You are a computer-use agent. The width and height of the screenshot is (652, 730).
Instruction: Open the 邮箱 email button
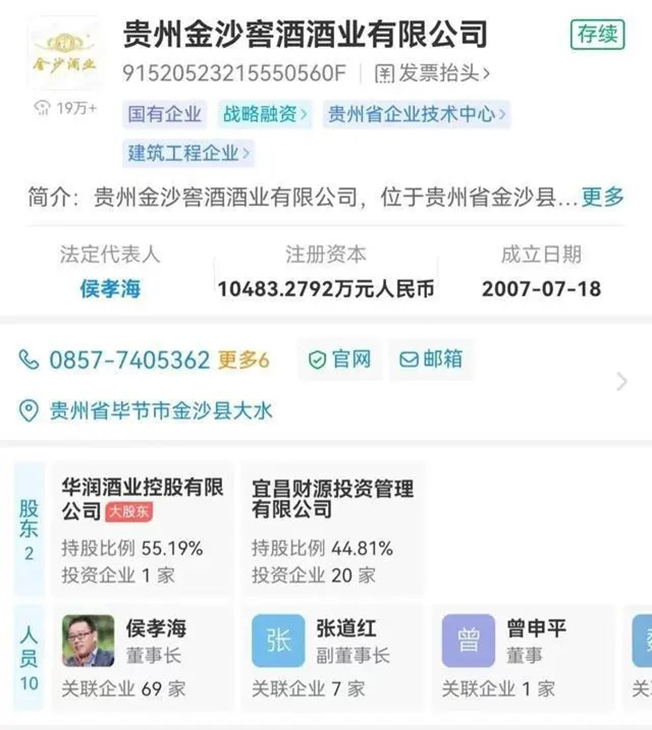[x=431, y=360]
